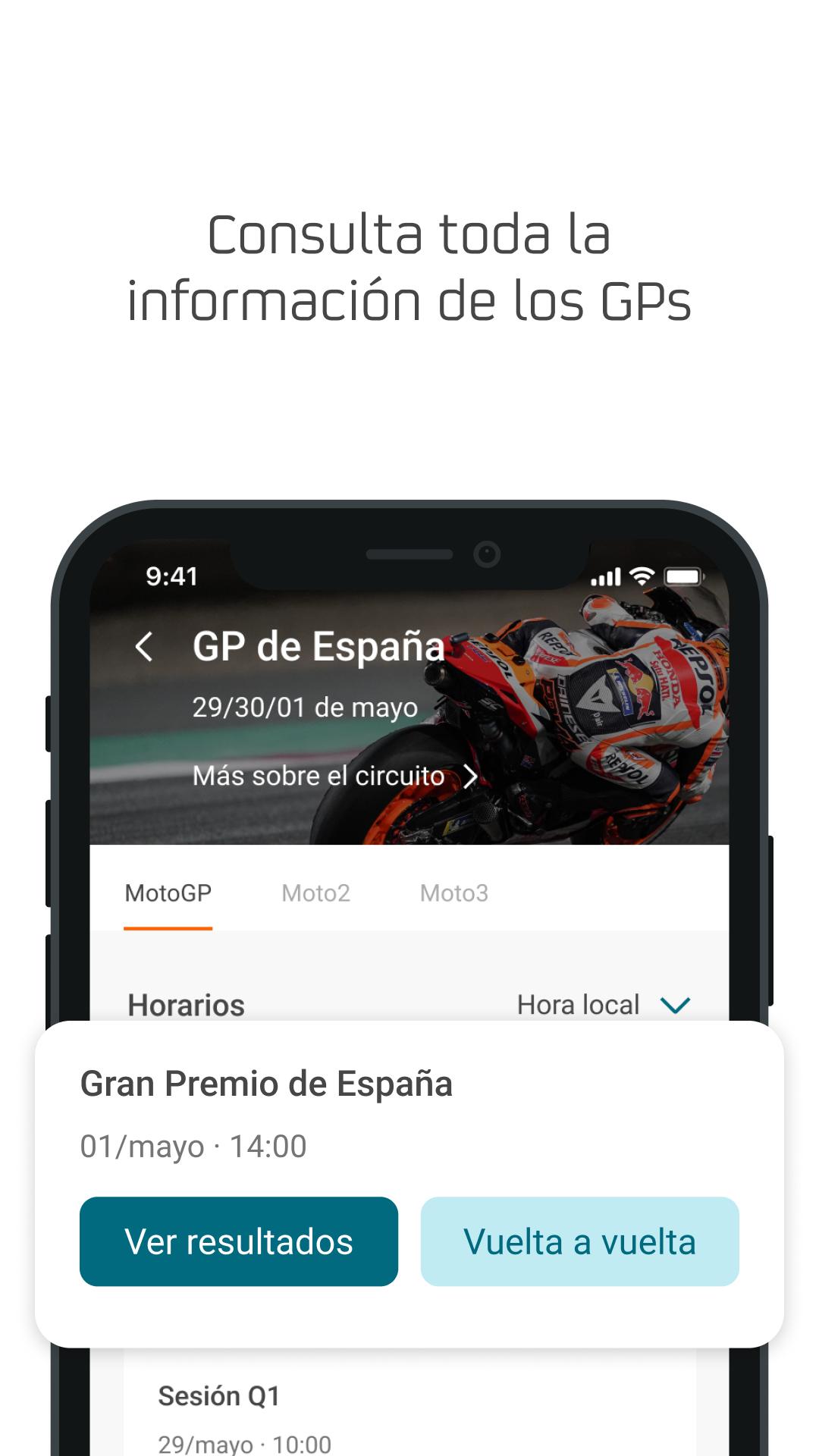Expand Más sobre el circuito details
Image resolution: width=819 pixels, height=1456 pixels.
coord(318,777)
